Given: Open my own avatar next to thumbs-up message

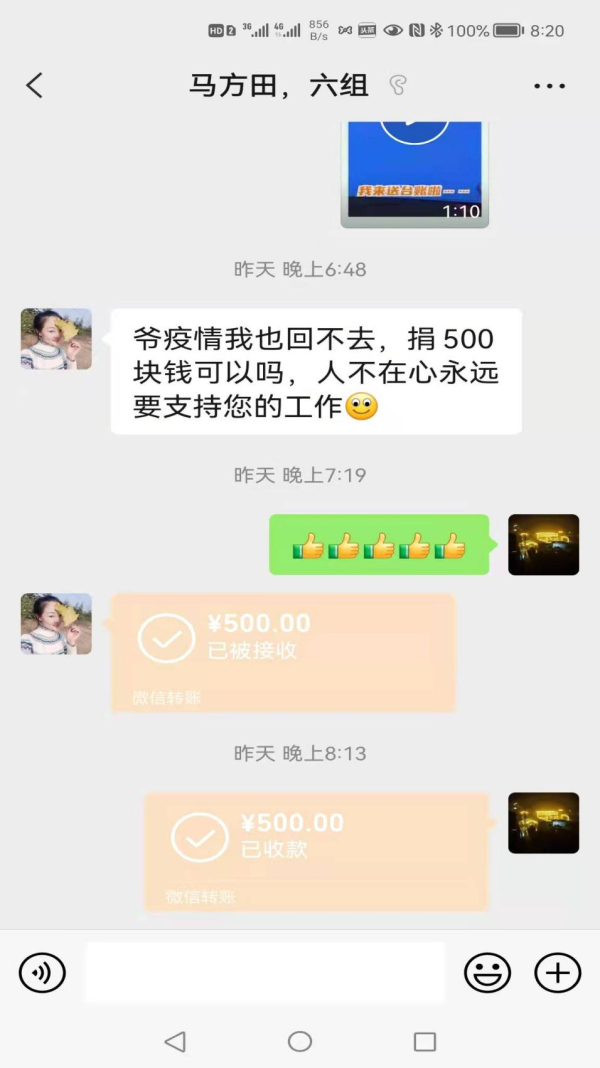Looking at the screenshot, I should pyautogui.click(x=543, y=544).
